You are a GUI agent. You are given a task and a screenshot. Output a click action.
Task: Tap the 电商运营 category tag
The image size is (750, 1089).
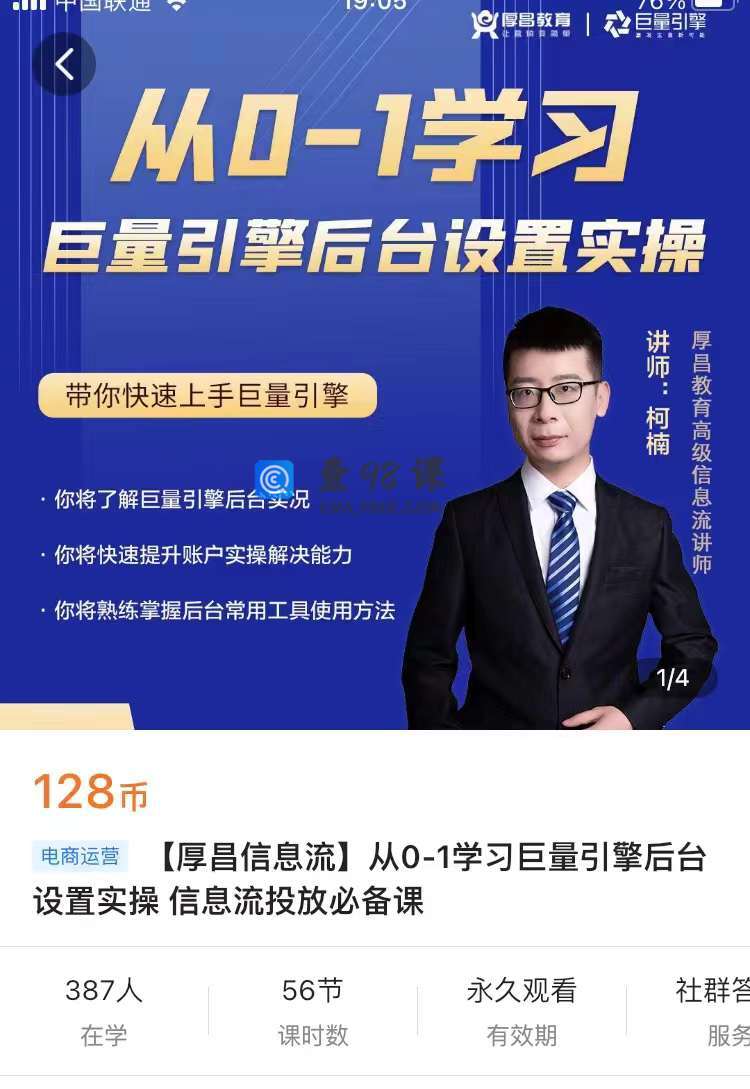(x=80, y=856)
